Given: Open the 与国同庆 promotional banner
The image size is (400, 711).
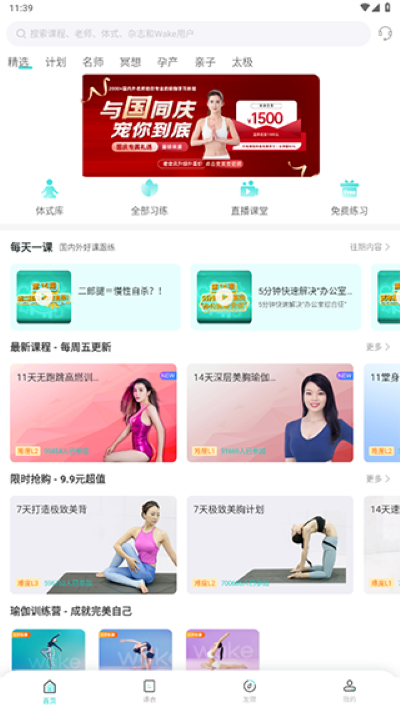Looking at the screenshot, I should [201, 126].
